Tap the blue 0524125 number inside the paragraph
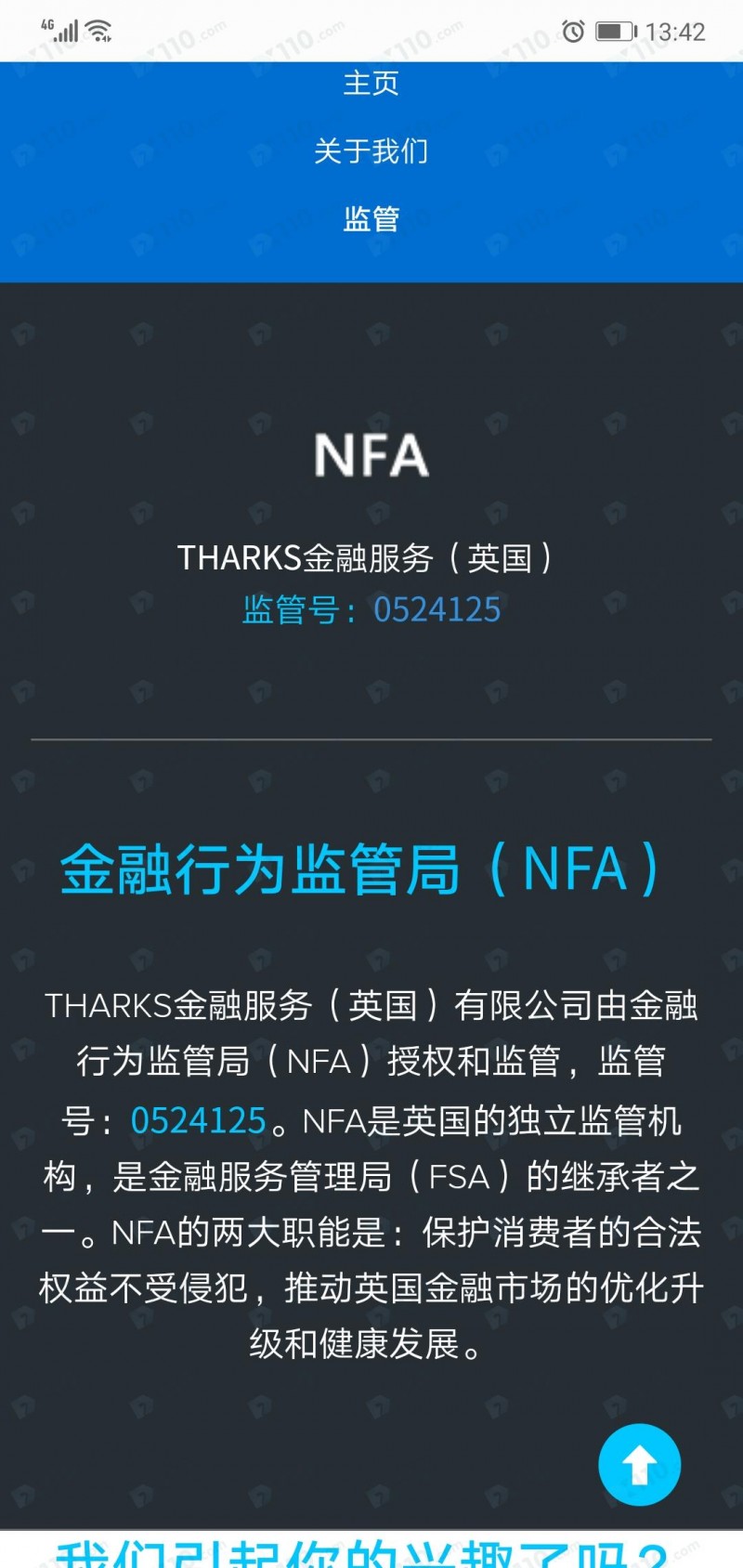Screen dimensions: 743x1568 pos(198,1121)
